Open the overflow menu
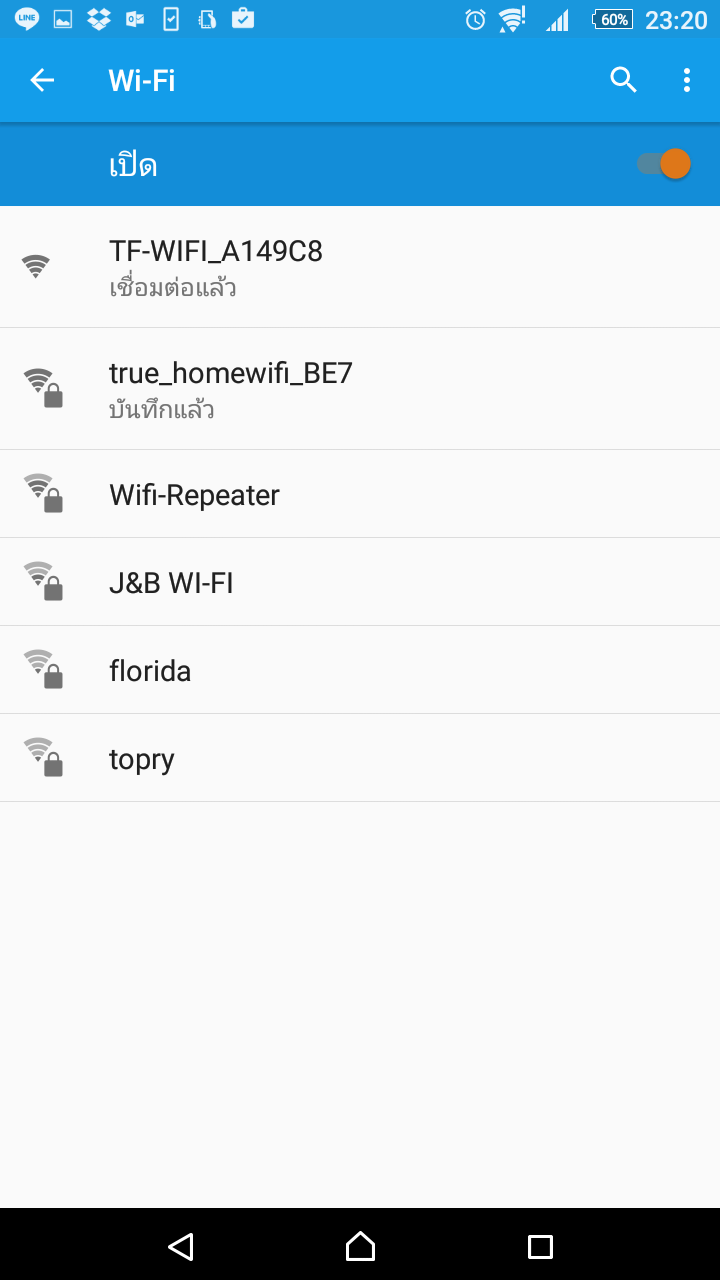The width and height of the screenshot is (720, 1280). coord(686,80)
